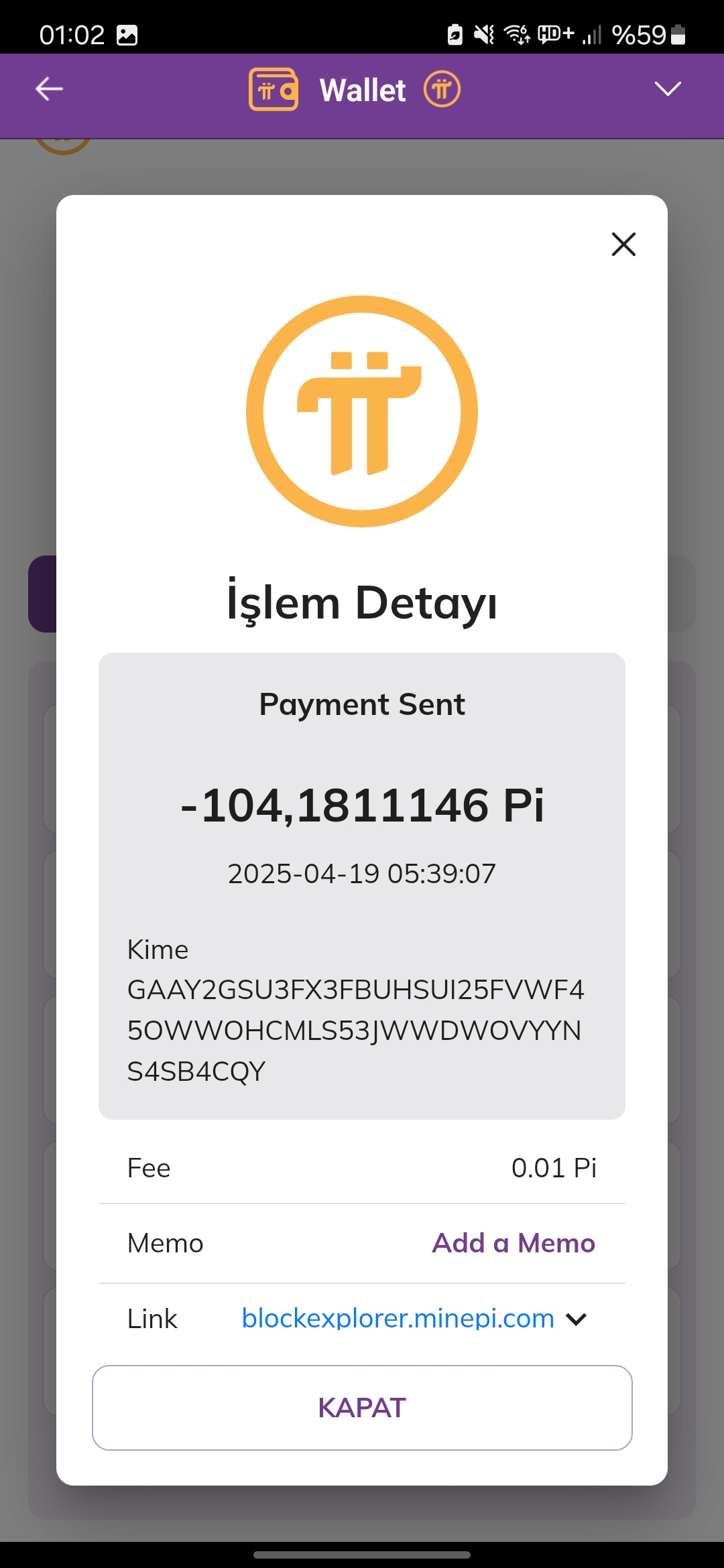Go back using the header arrow
The width and height of the screenshot is (724, 1568).
[x=49, y=88]
